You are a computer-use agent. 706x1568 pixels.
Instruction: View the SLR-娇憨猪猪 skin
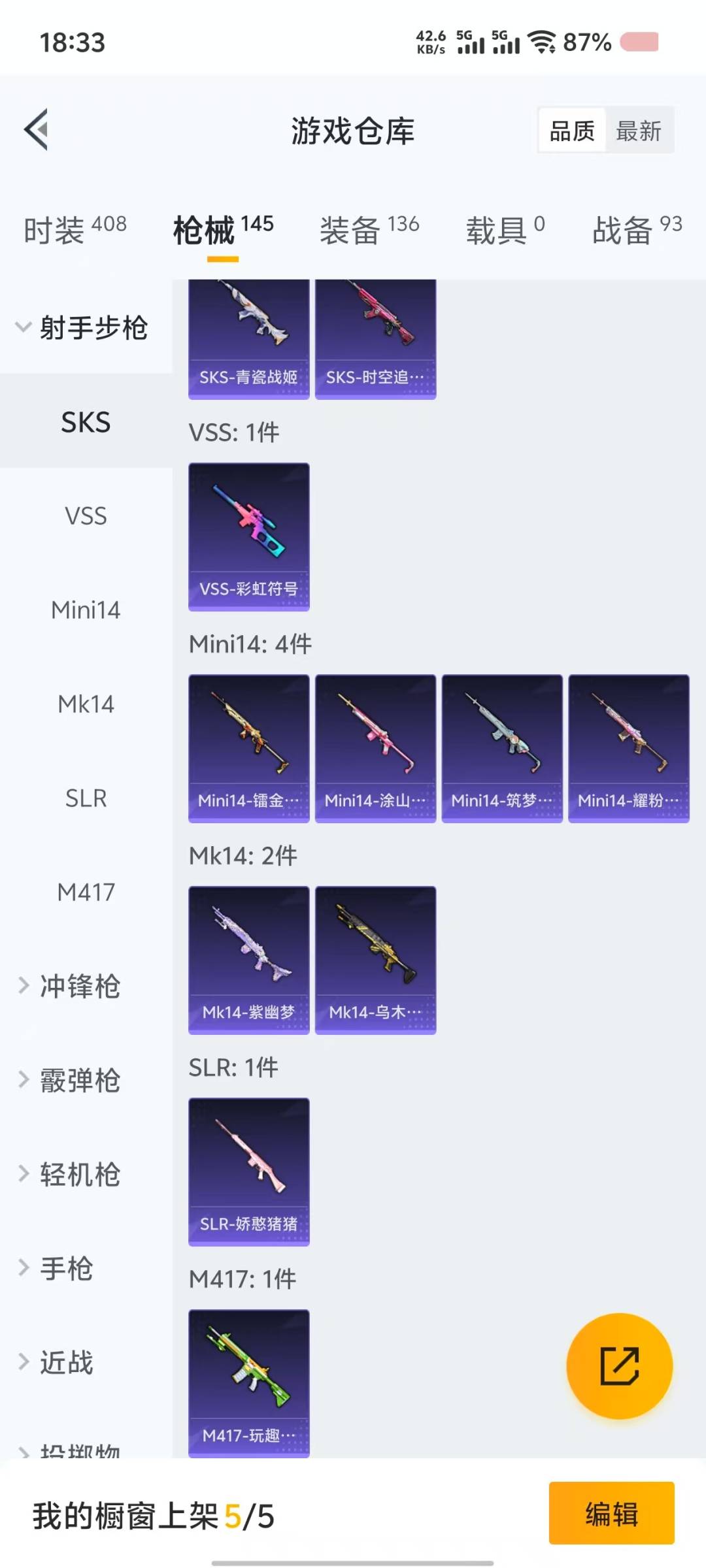click(x=248, y=1171)
